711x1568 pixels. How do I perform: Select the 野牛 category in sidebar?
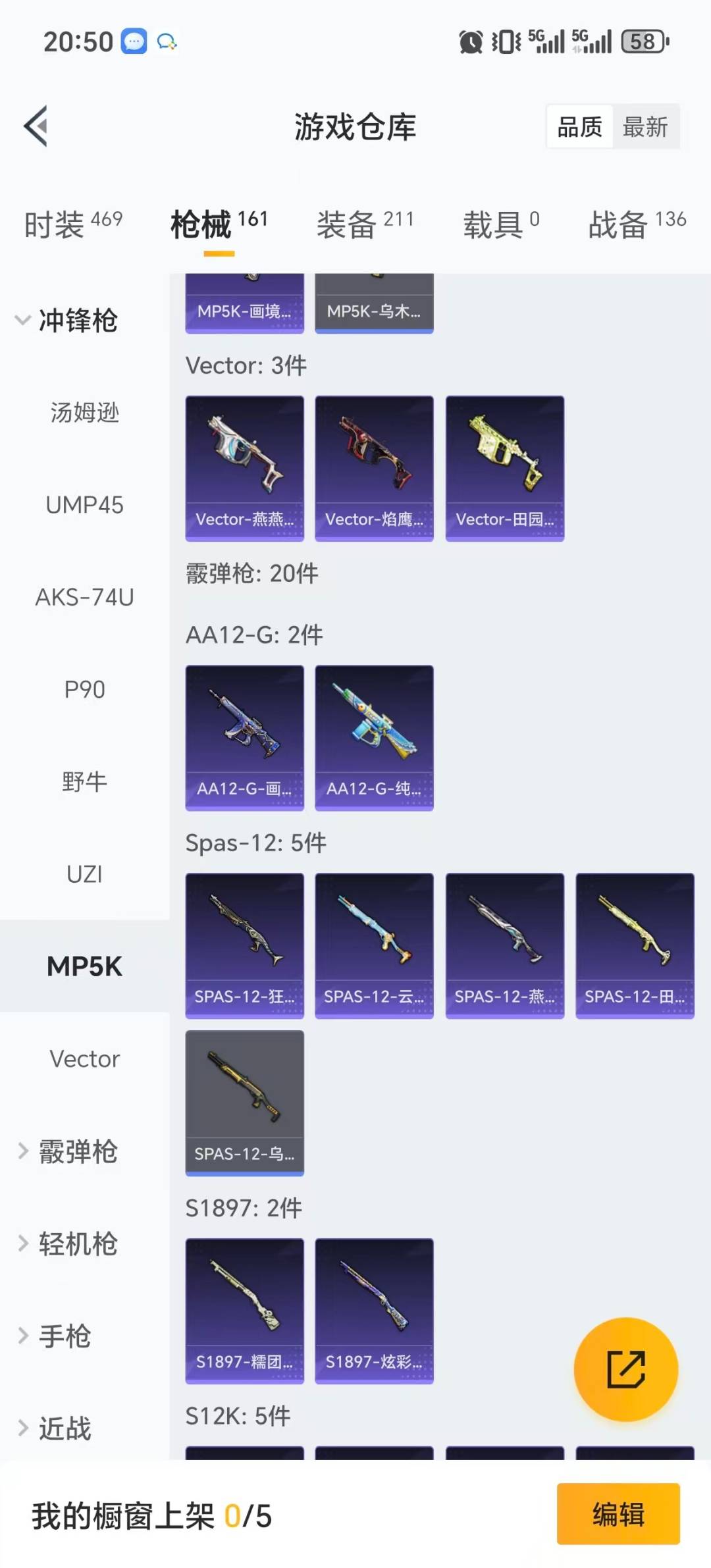[84, 782]
